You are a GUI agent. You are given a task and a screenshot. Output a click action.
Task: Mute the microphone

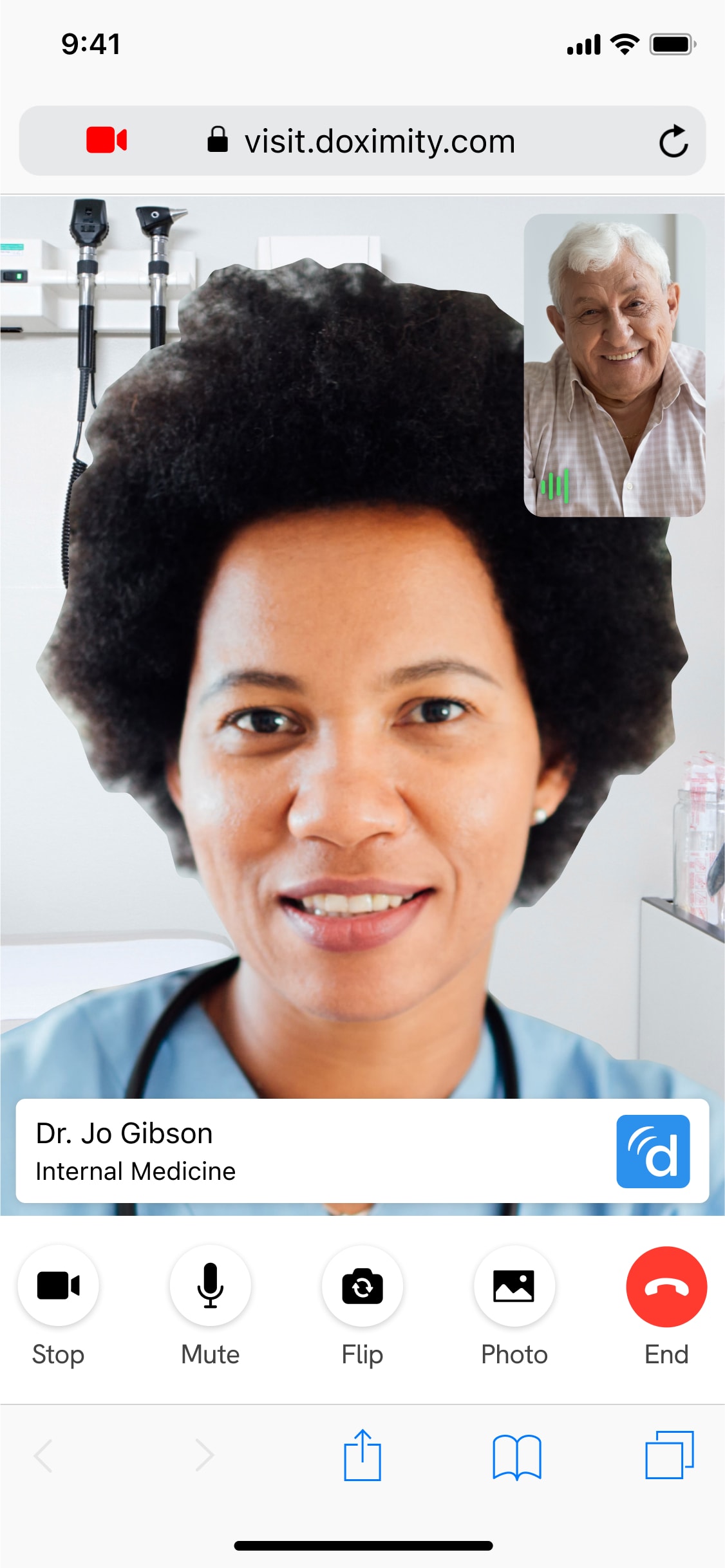(x=210, y=1285)
